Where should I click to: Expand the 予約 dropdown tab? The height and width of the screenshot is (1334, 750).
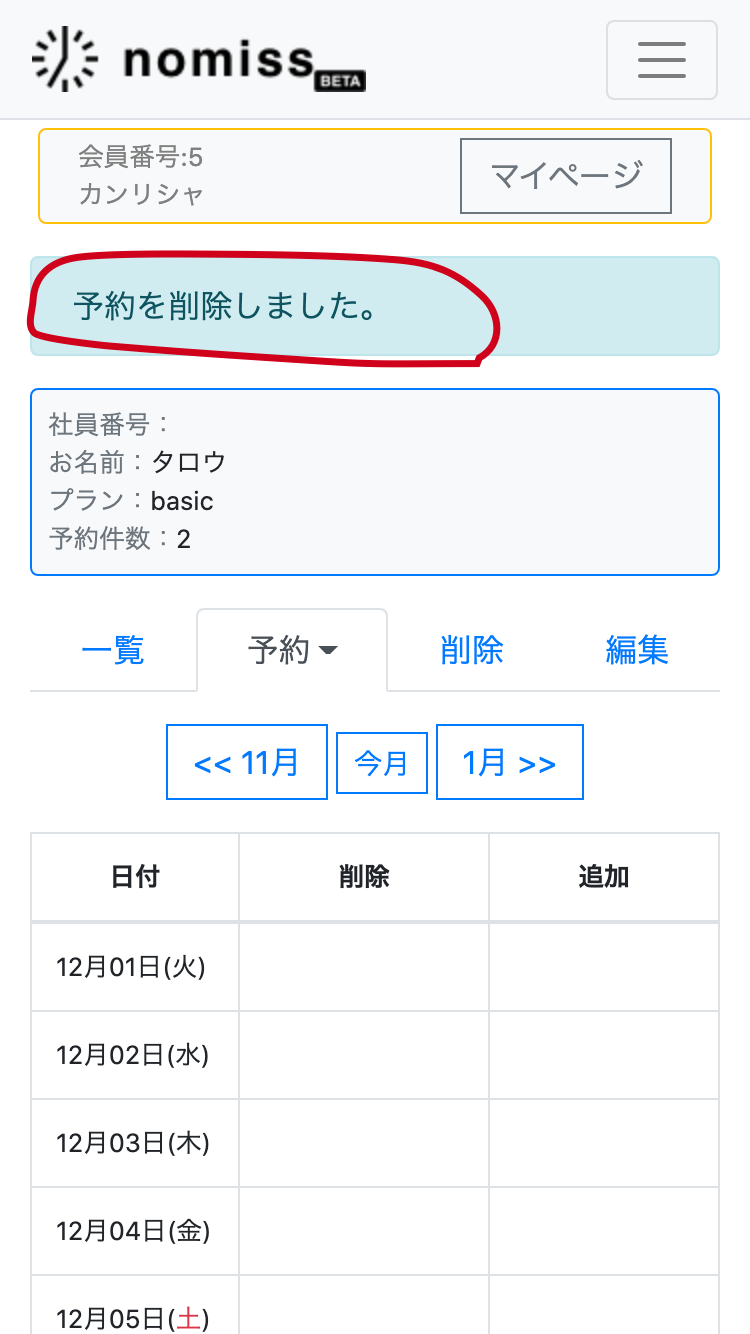[x=292, y=651]
